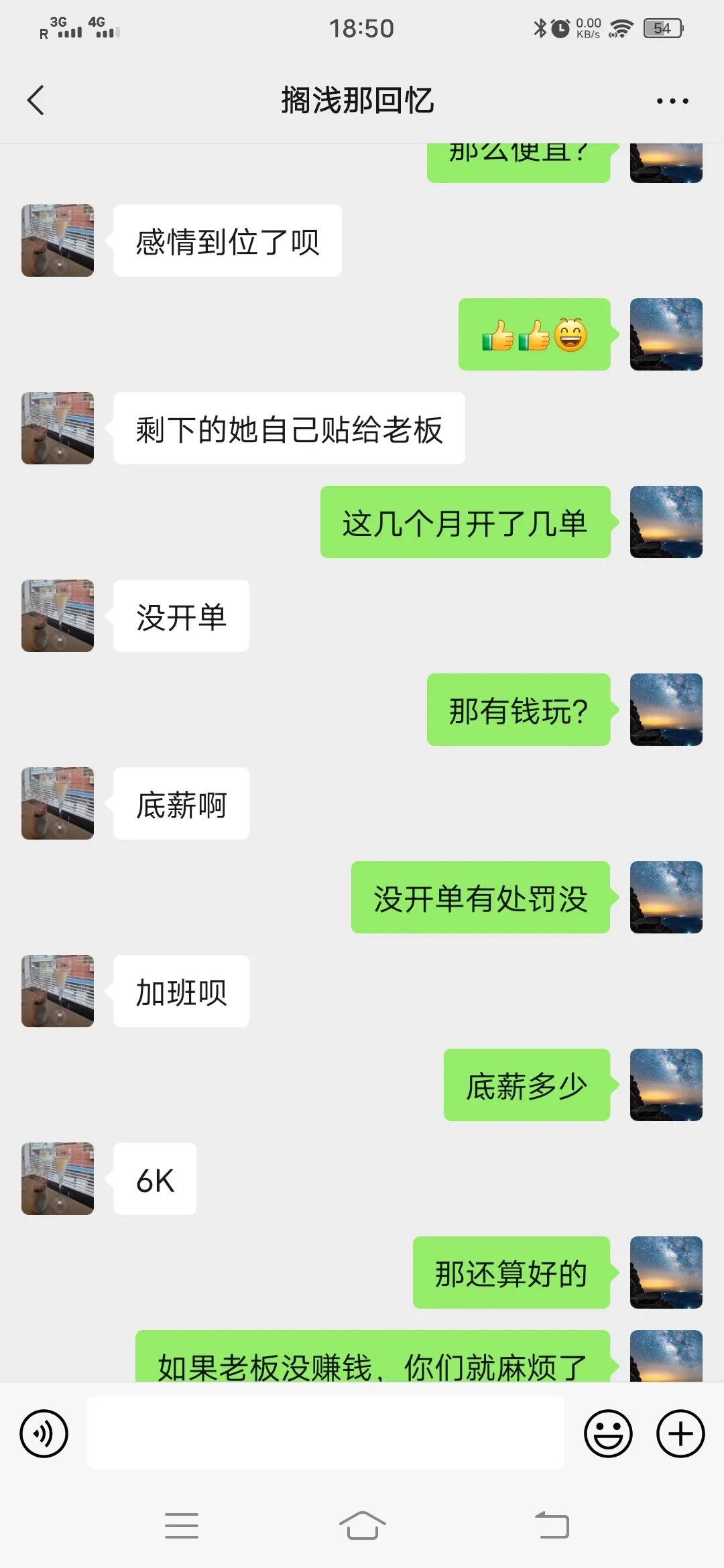
Task: Tap the contact's avatar beside the 6K message
Action: pos(58,1179)
